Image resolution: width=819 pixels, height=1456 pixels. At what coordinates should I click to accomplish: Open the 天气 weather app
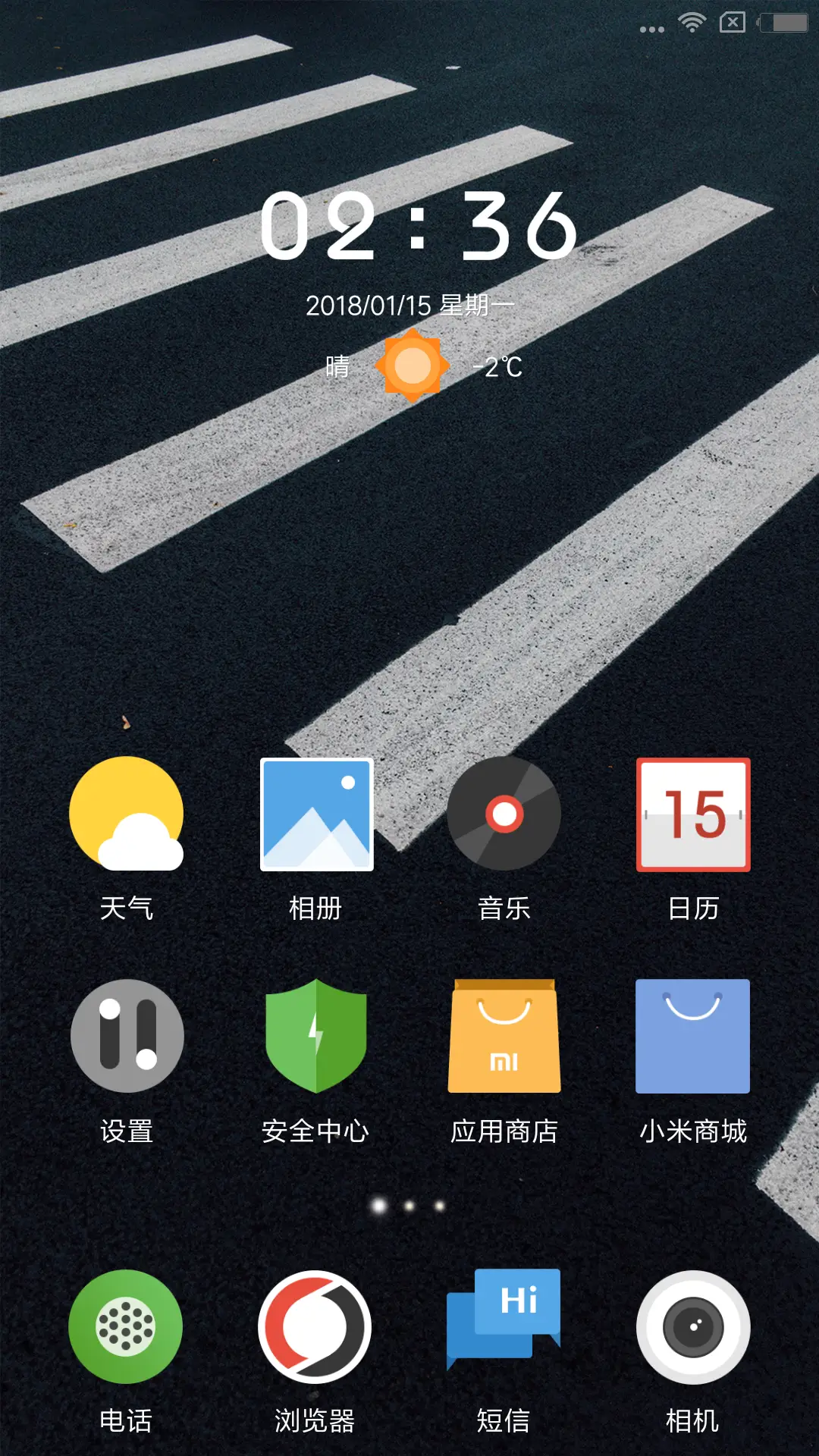coord(127,813)
